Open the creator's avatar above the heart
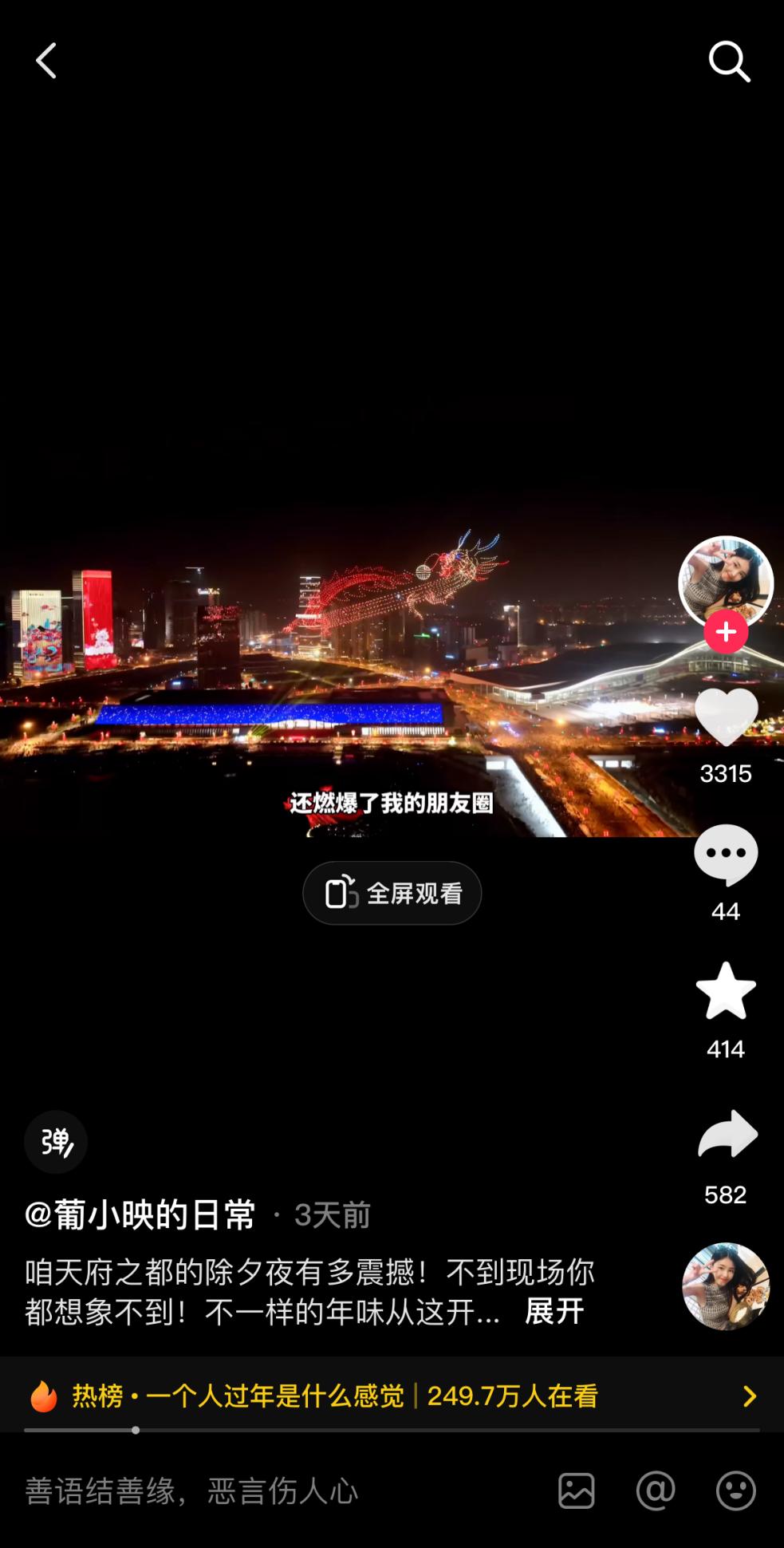This screenshot has width=784, height=1548. pos(726,581)
